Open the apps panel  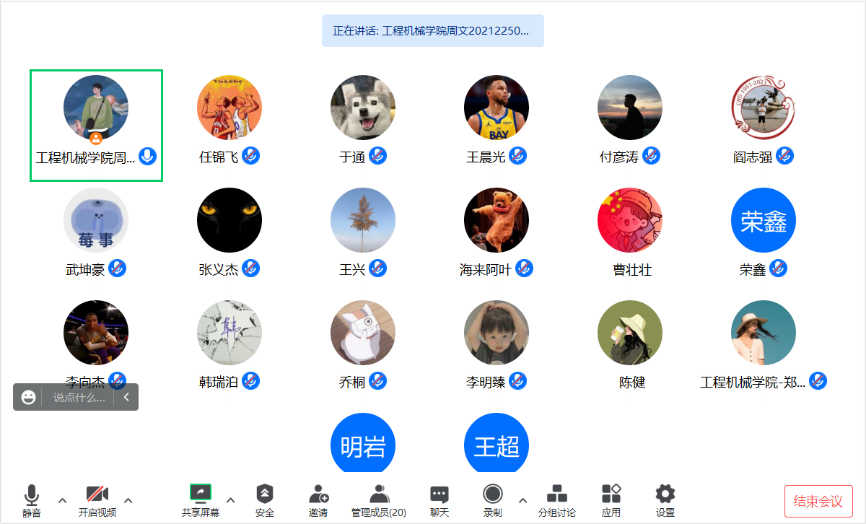[611, 499]
